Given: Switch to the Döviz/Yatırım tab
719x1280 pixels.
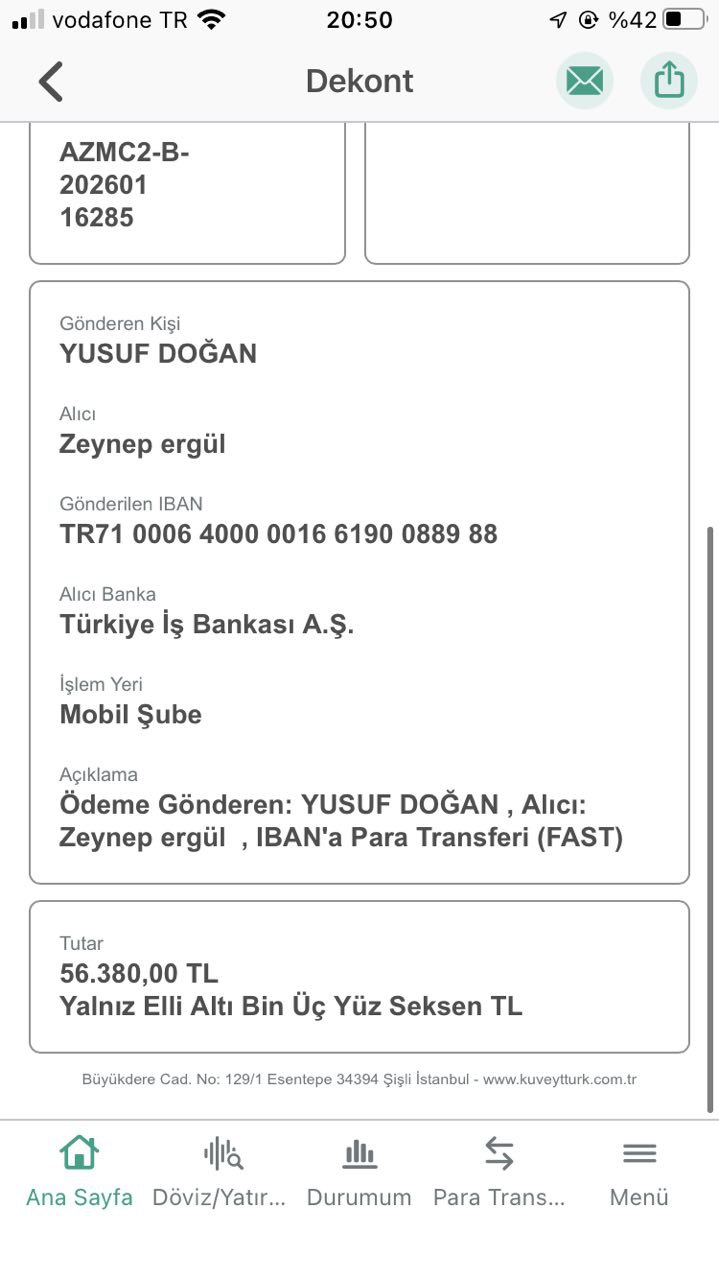Looking at the screenshot, I should 220,1172.
